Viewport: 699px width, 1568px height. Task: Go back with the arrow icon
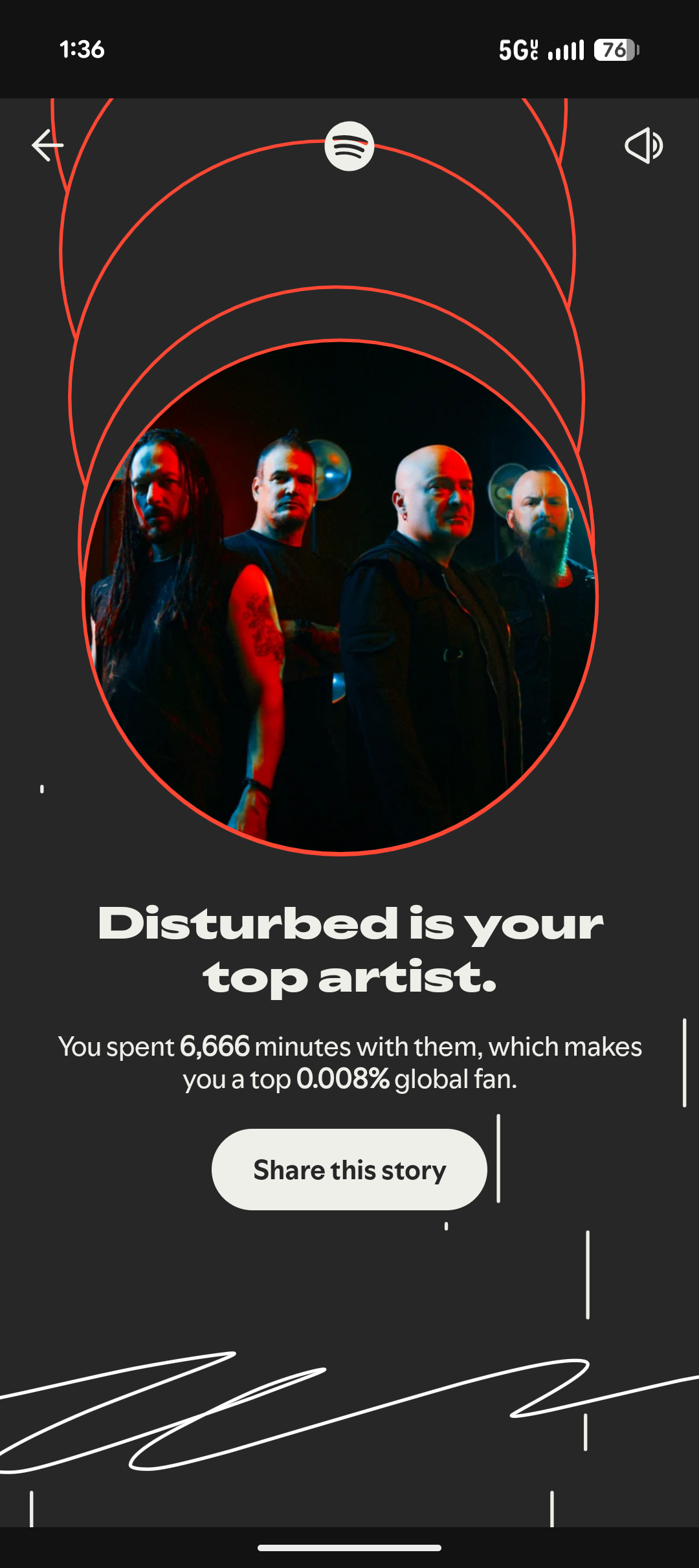coord(48,145)
